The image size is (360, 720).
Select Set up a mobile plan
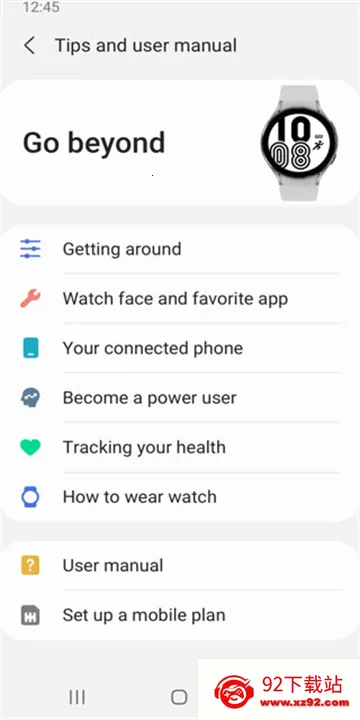point(180,615)
